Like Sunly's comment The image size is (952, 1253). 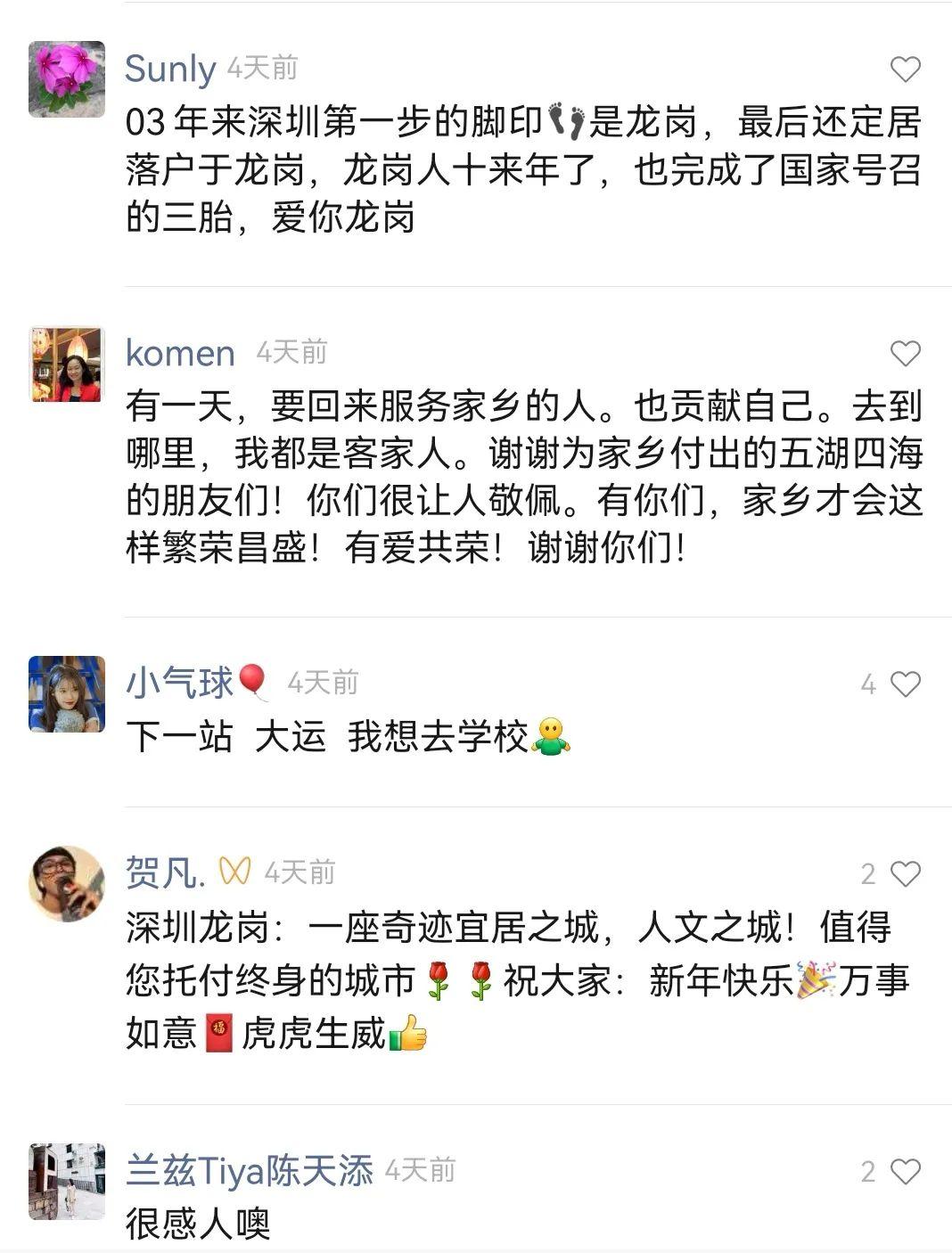905,70
